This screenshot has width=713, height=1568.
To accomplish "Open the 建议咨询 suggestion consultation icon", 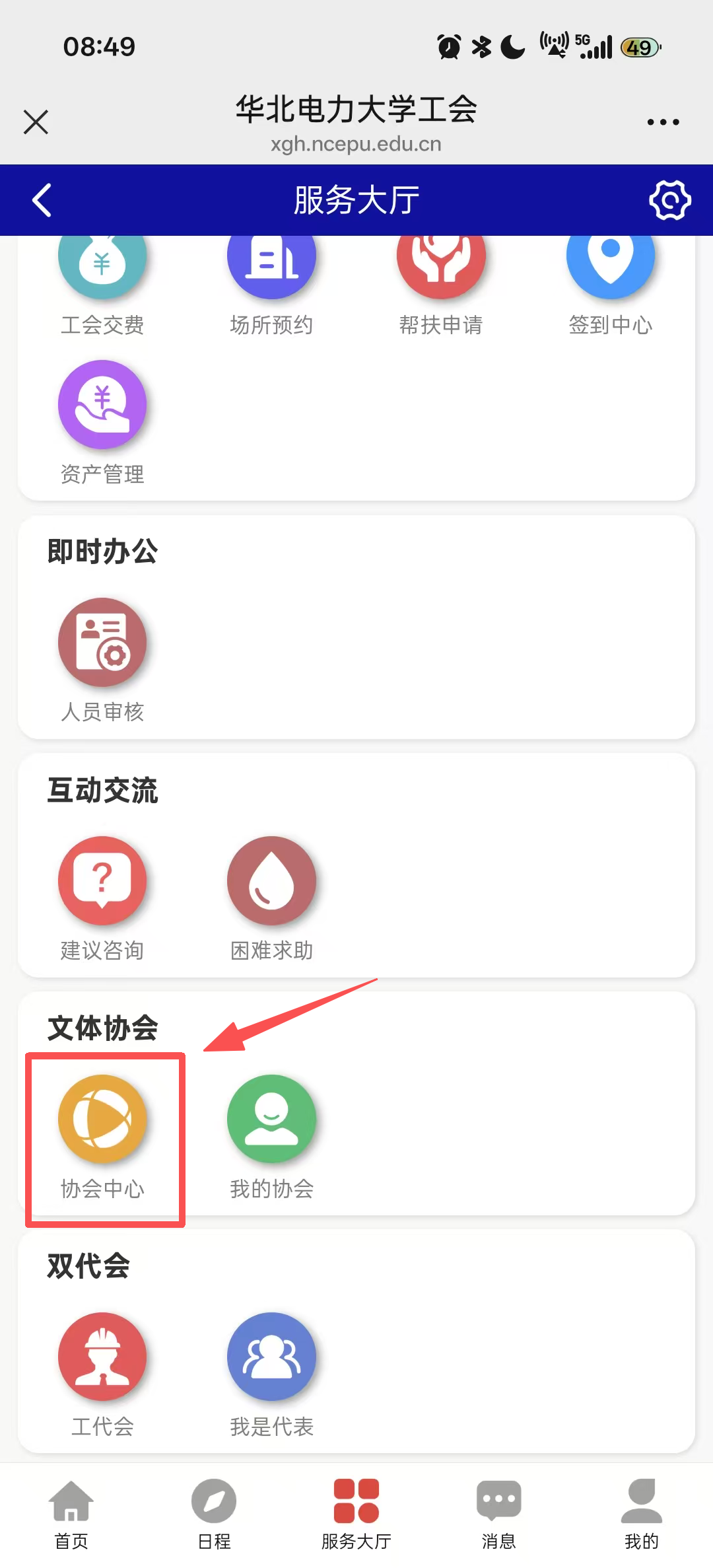I will [x=102, y=882].
